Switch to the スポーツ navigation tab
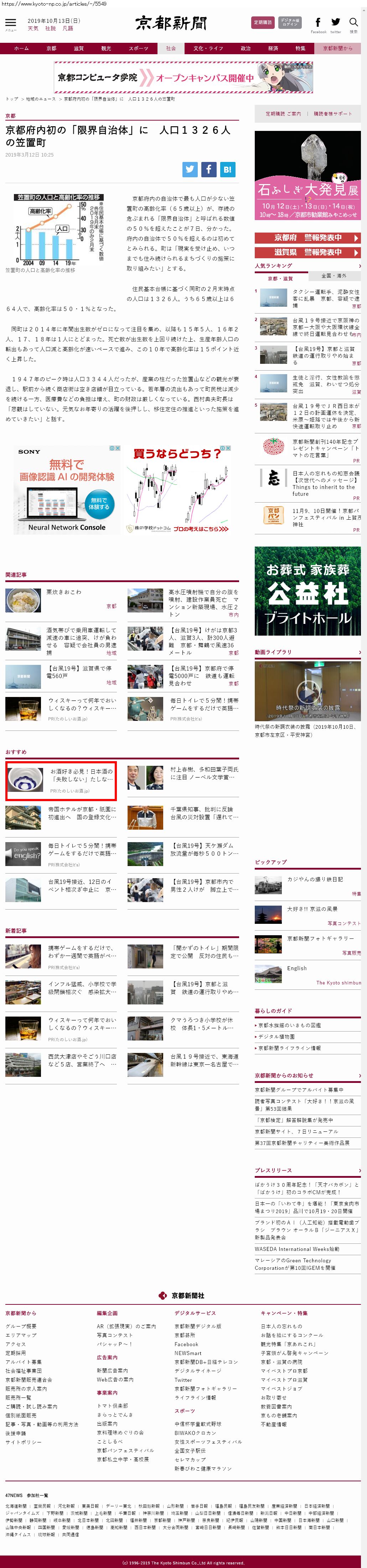Screen dimensions: 367x1568 (138, 48)
